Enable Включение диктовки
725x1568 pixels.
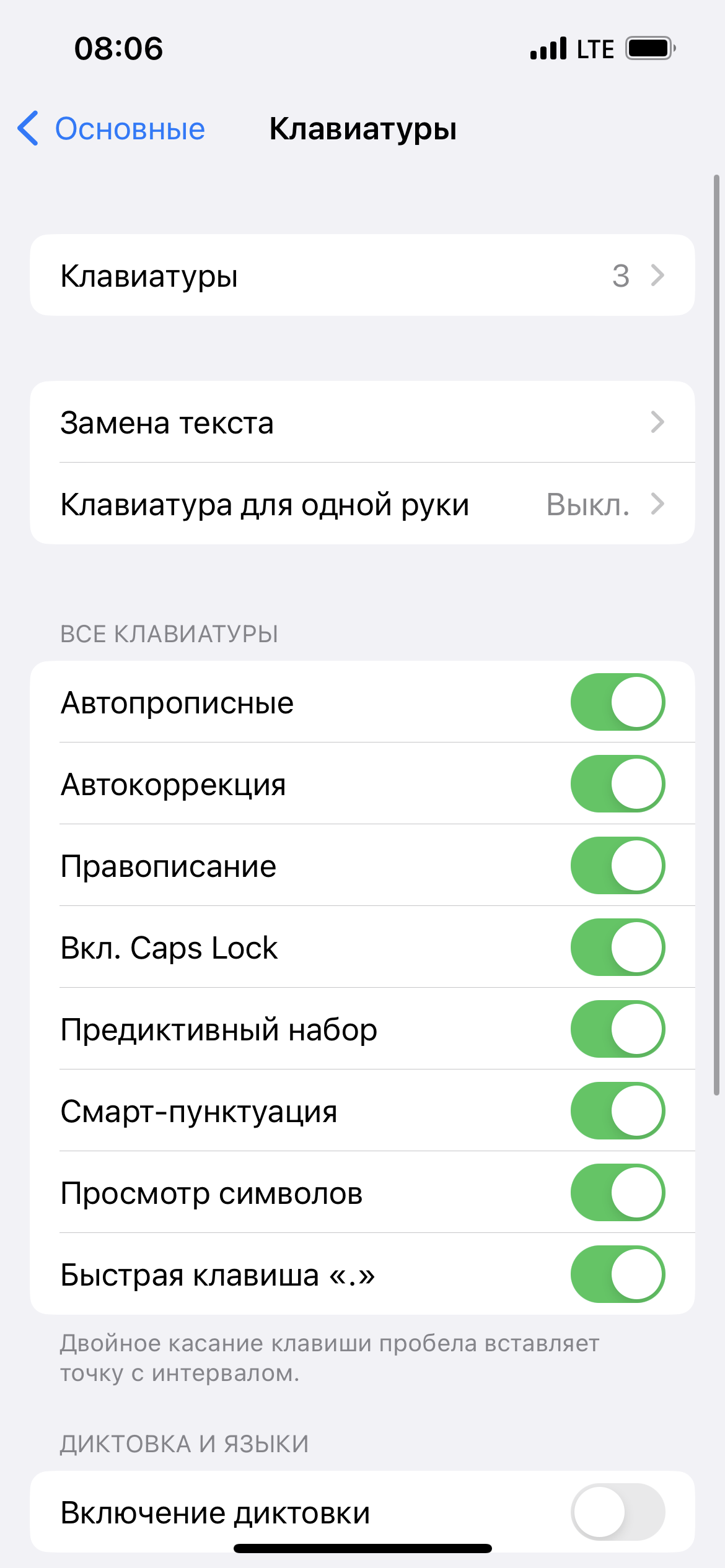(x=618, y=1512)
